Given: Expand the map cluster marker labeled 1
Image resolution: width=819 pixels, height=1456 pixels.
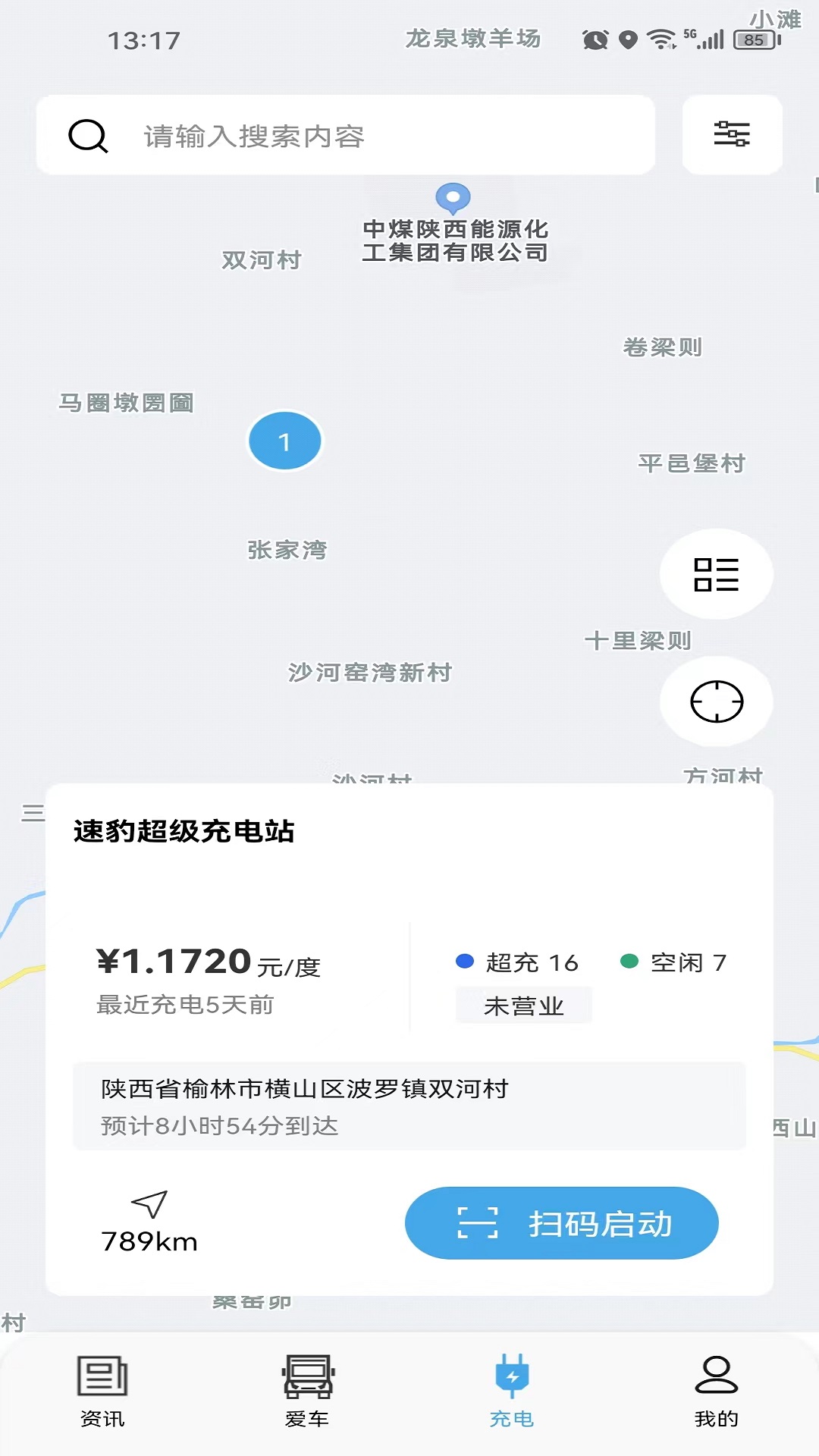Looking at the screenshot, I should coord(284,441).
